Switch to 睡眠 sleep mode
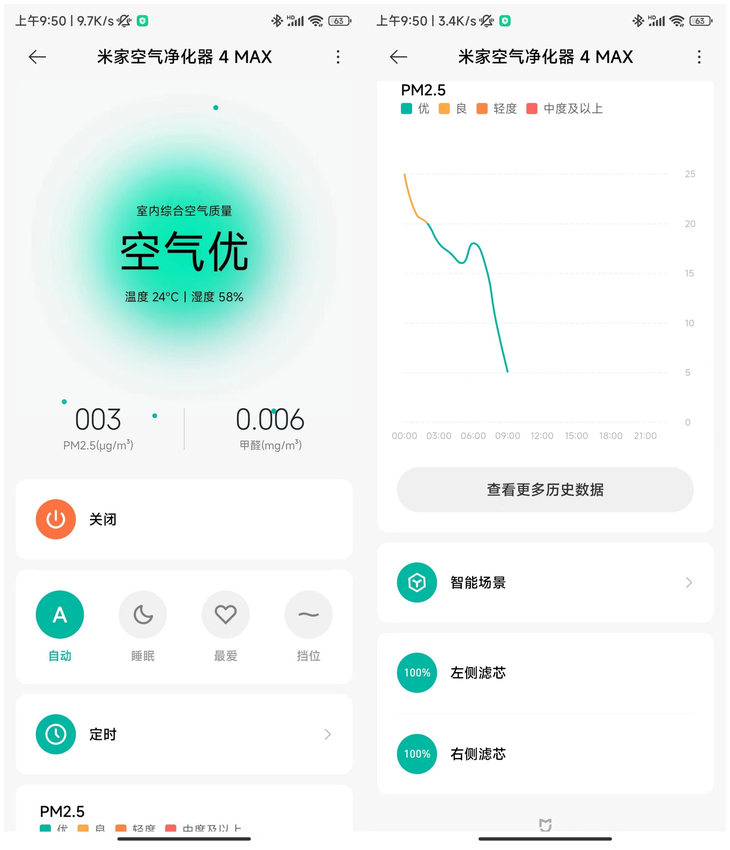 [143, 615]
